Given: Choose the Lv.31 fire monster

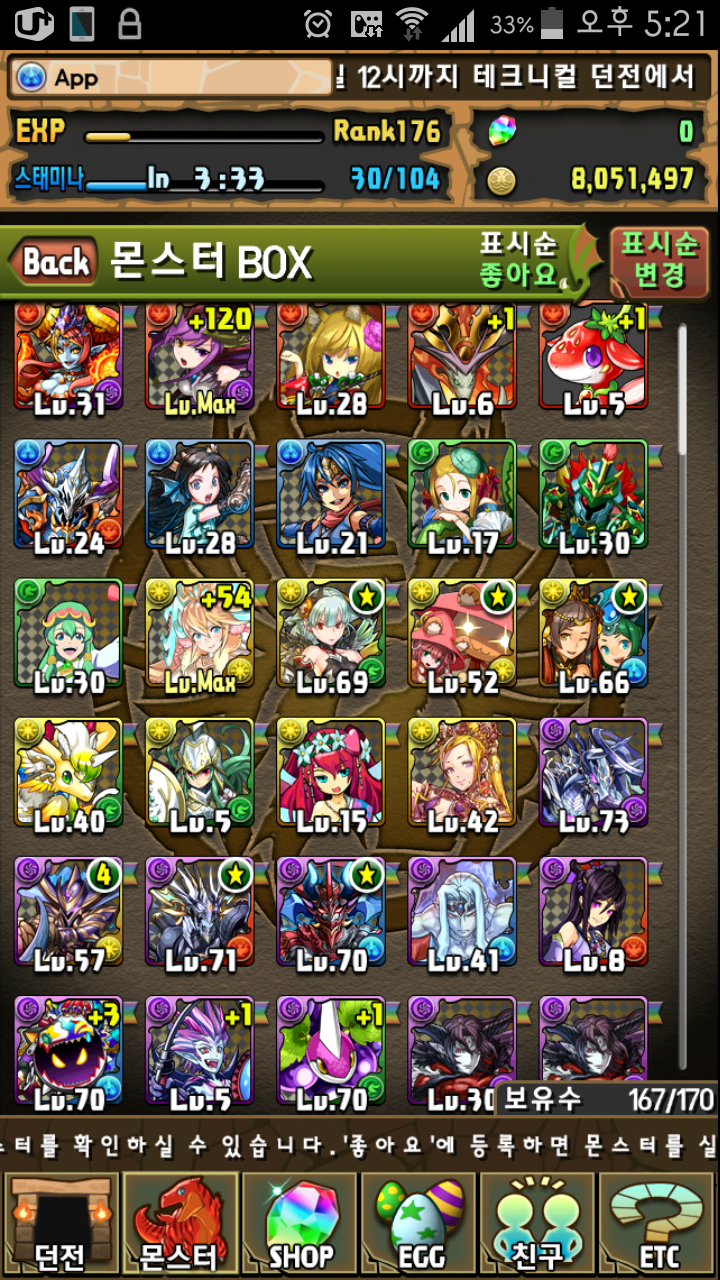Looking at the screenshot, I should 68,360.
